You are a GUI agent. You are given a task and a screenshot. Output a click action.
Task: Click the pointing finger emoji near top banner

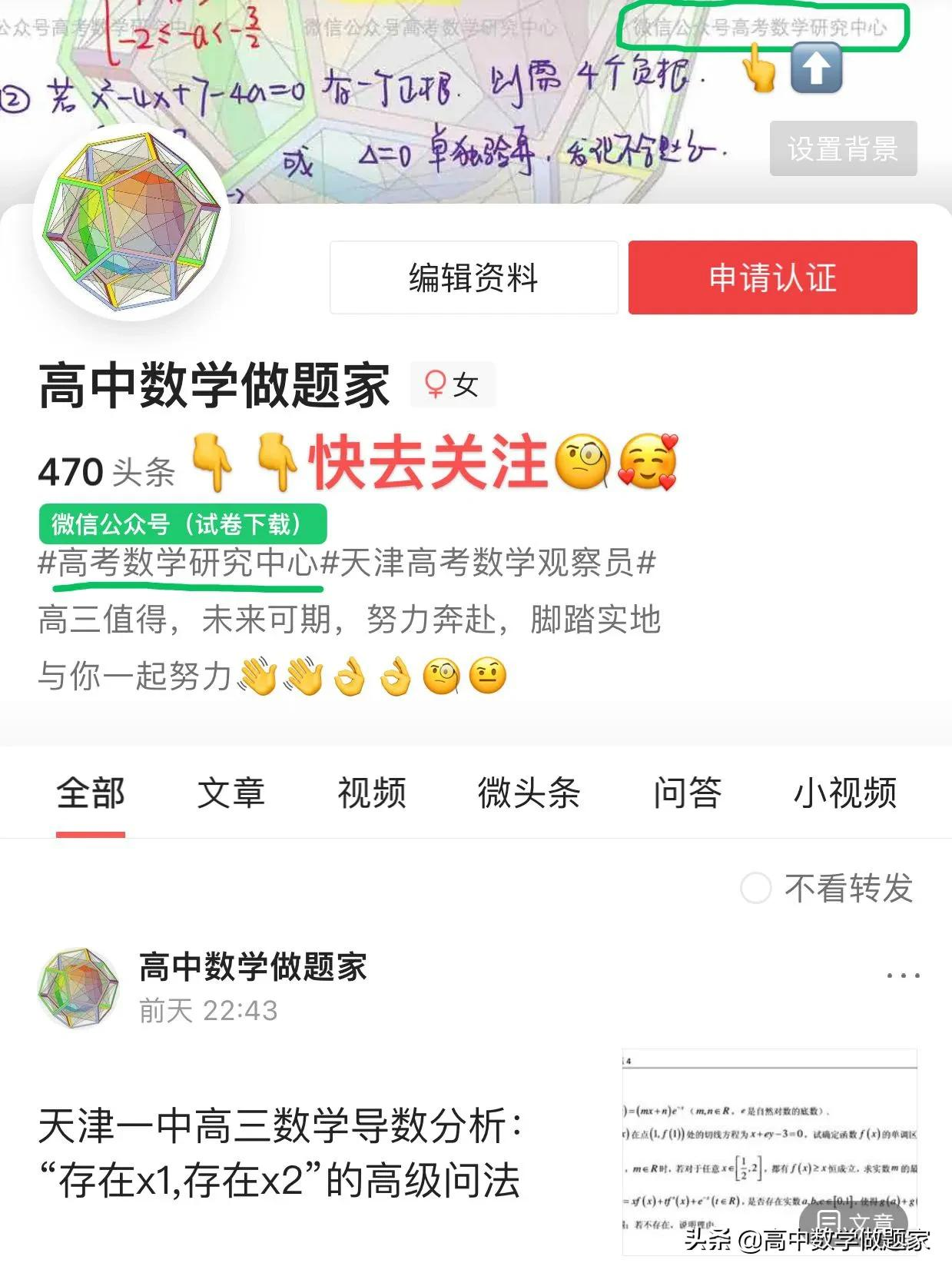point(759,73)
